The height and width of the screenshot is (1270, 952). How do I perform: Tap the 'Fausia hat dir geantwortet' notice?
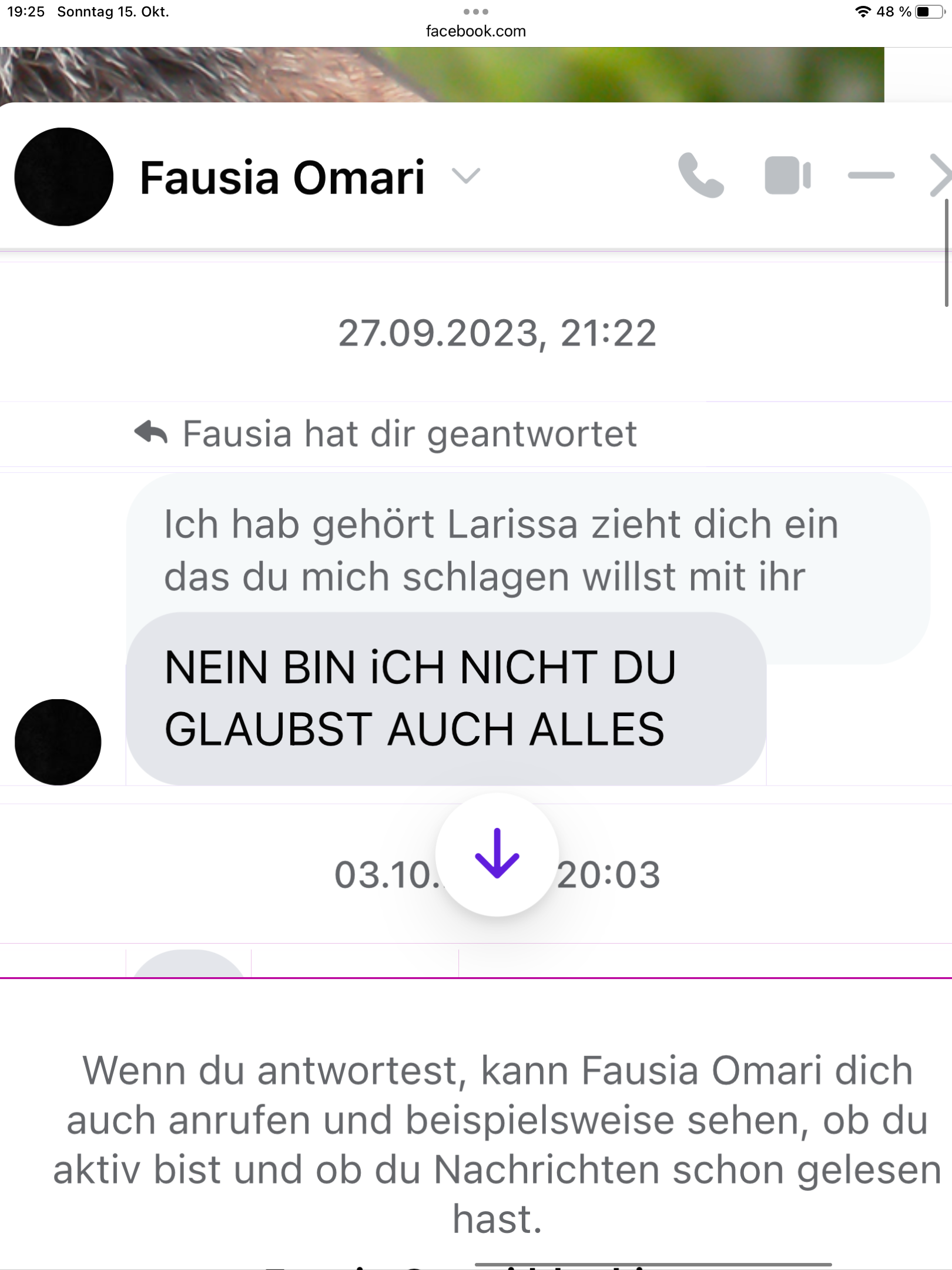coord(410,433)
